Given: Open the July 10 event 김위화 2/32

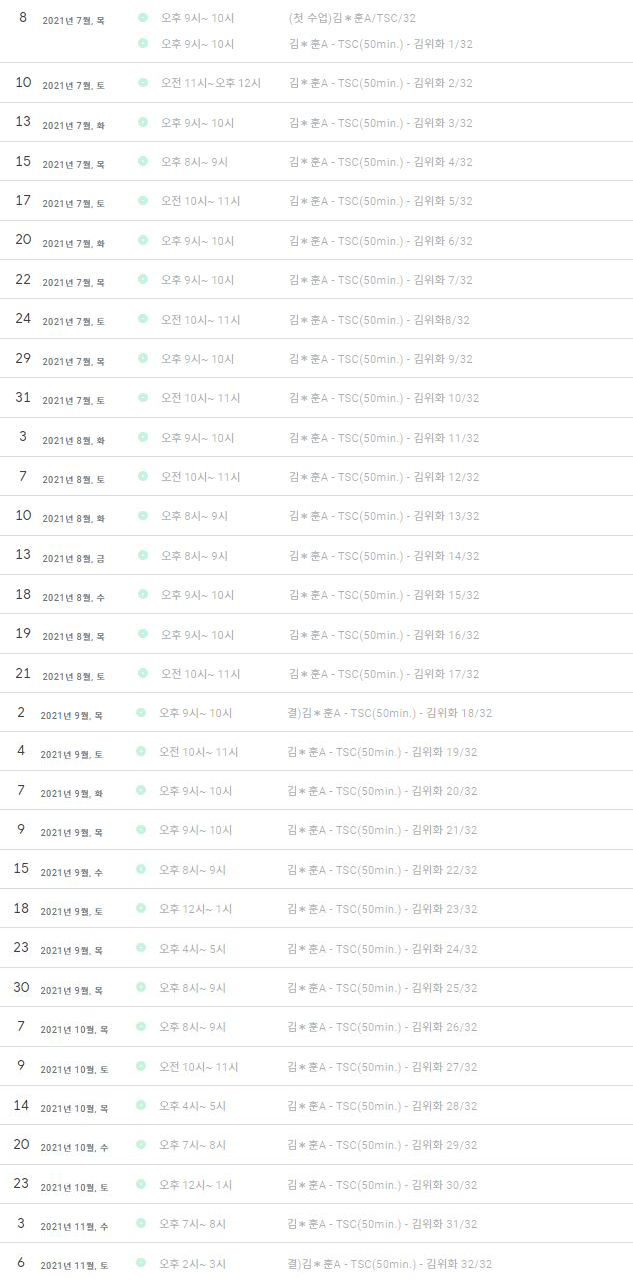Looking at the screenshot, I should tap(381, 83).
